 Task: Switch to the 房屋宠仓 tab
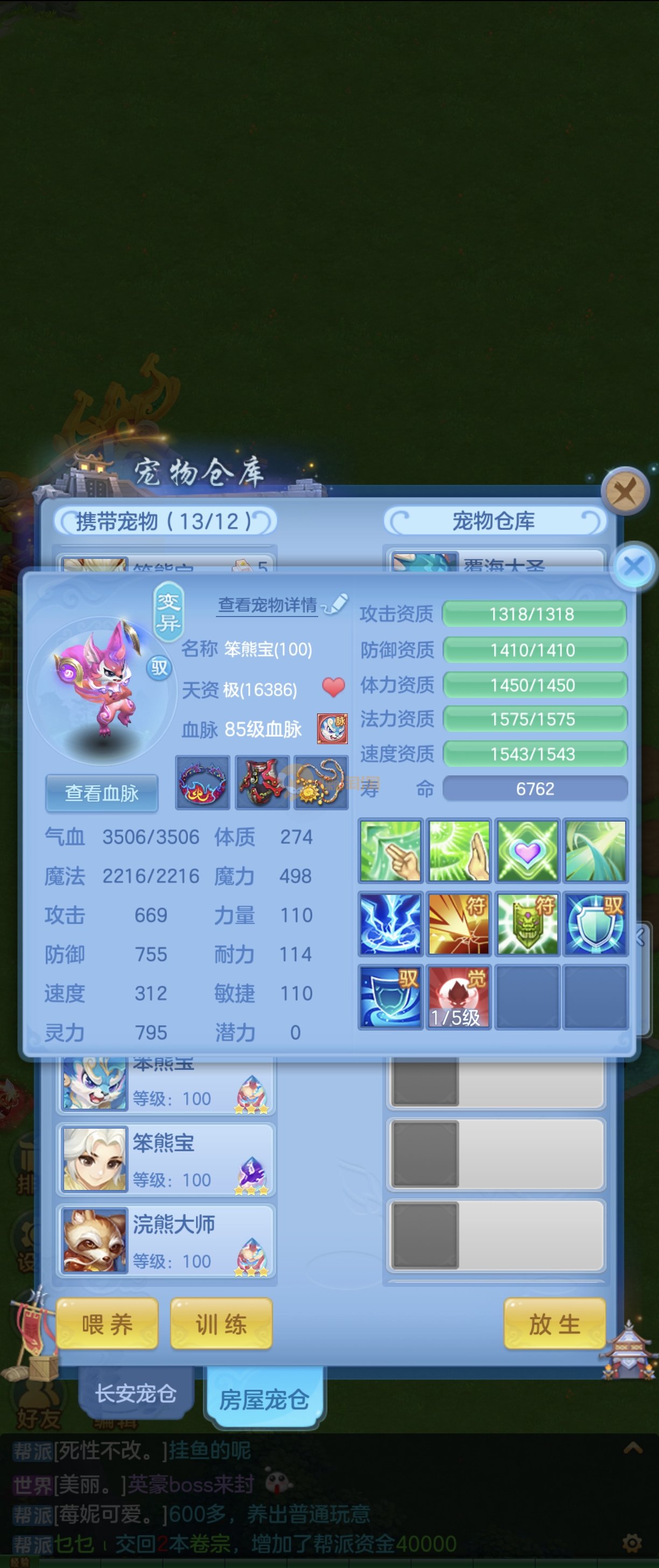pos(264,1399)
